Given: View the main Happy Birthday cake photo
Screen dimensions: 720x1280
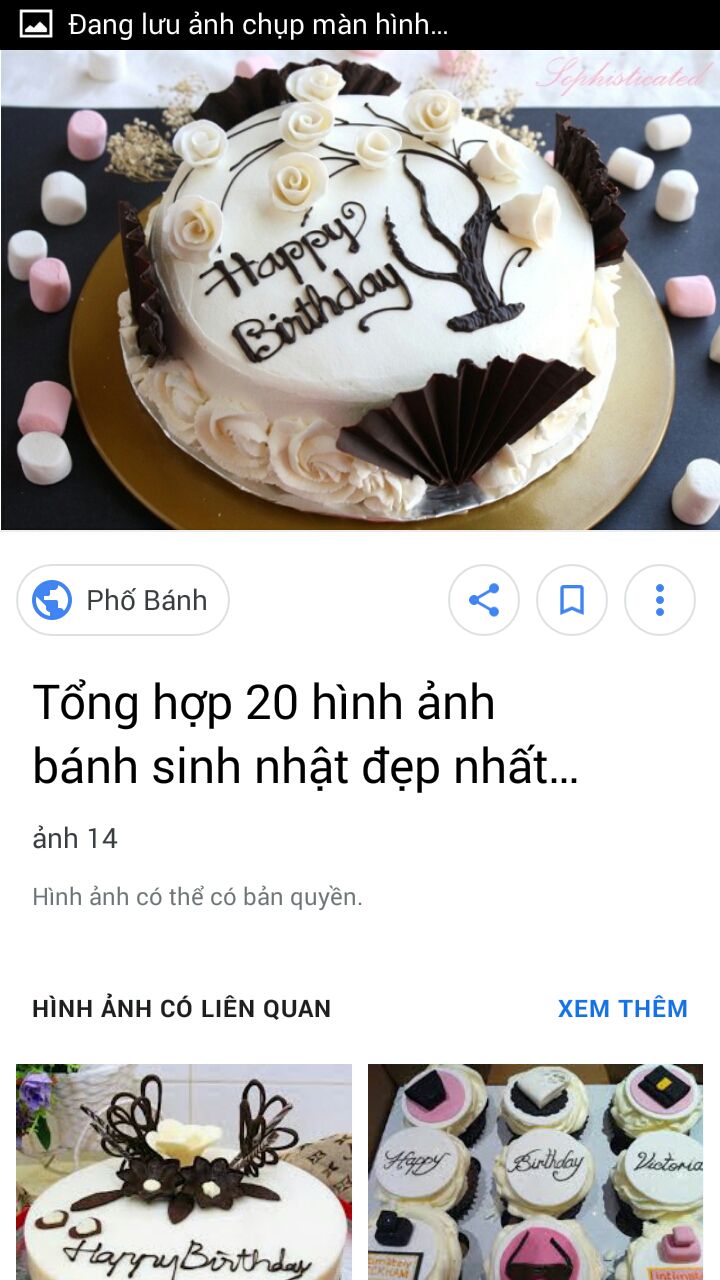Looking at the screenshot, I should pos(360,290).
